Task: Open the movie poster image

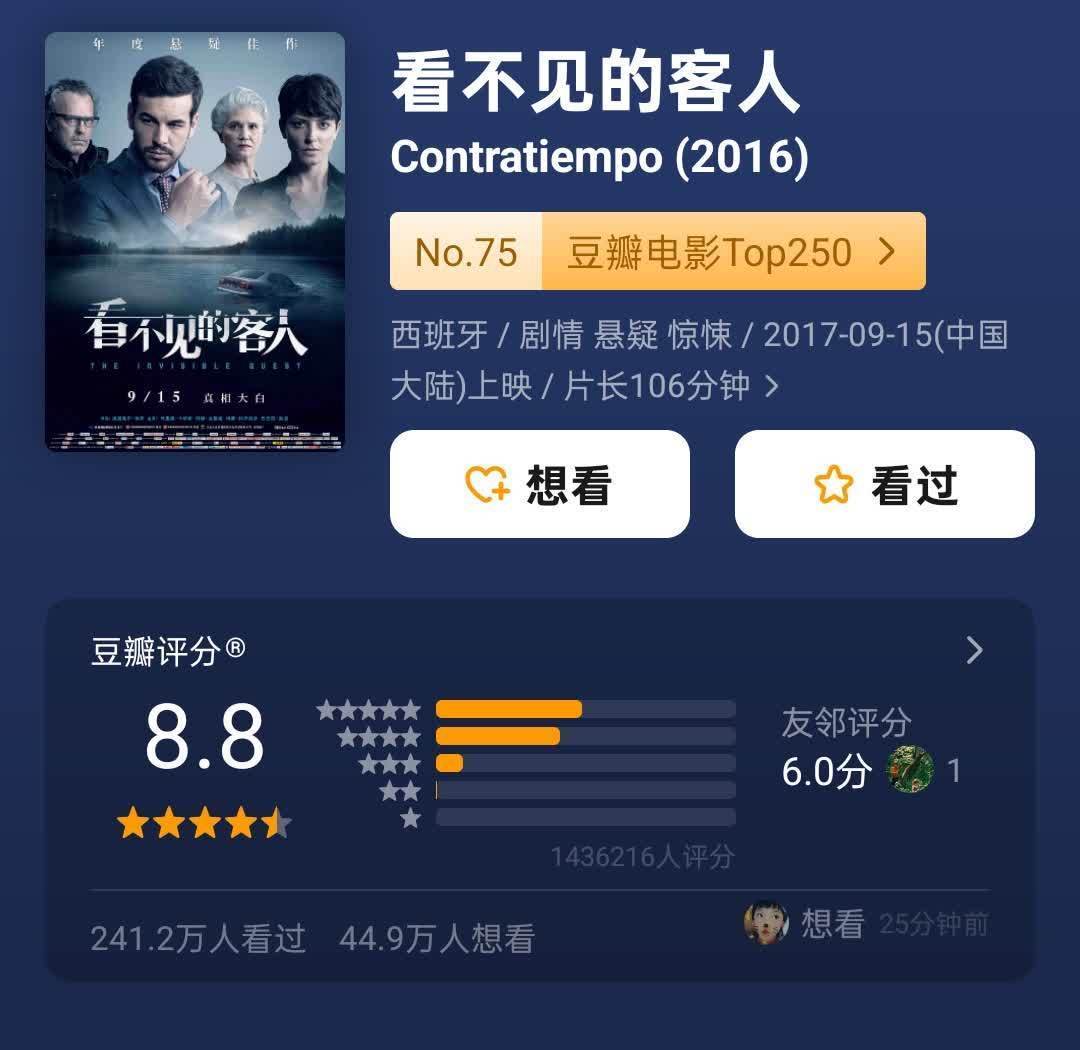Action: [195, 241]
